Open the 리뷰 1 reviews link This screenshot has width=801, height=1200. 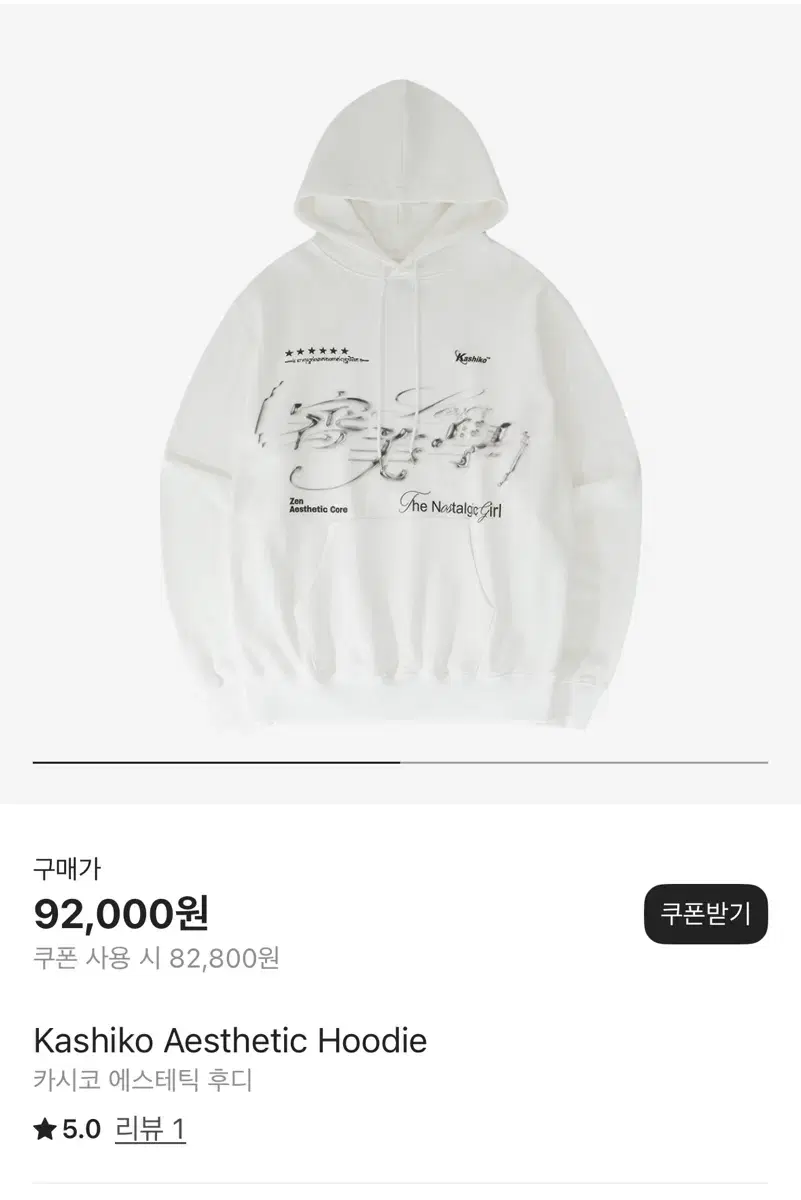tap(150, 1130)
